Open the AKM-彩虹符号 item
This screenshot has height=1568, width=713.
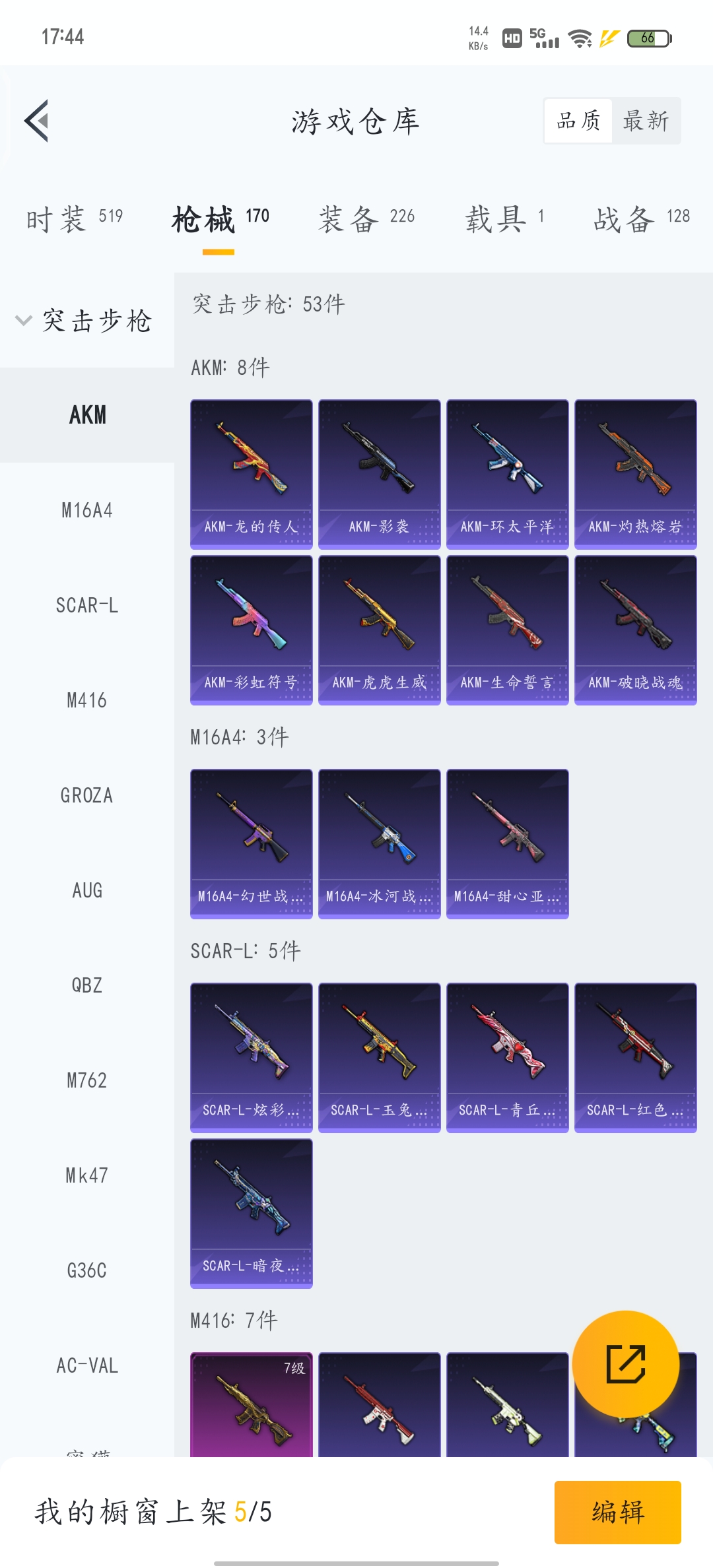(252, 630)
